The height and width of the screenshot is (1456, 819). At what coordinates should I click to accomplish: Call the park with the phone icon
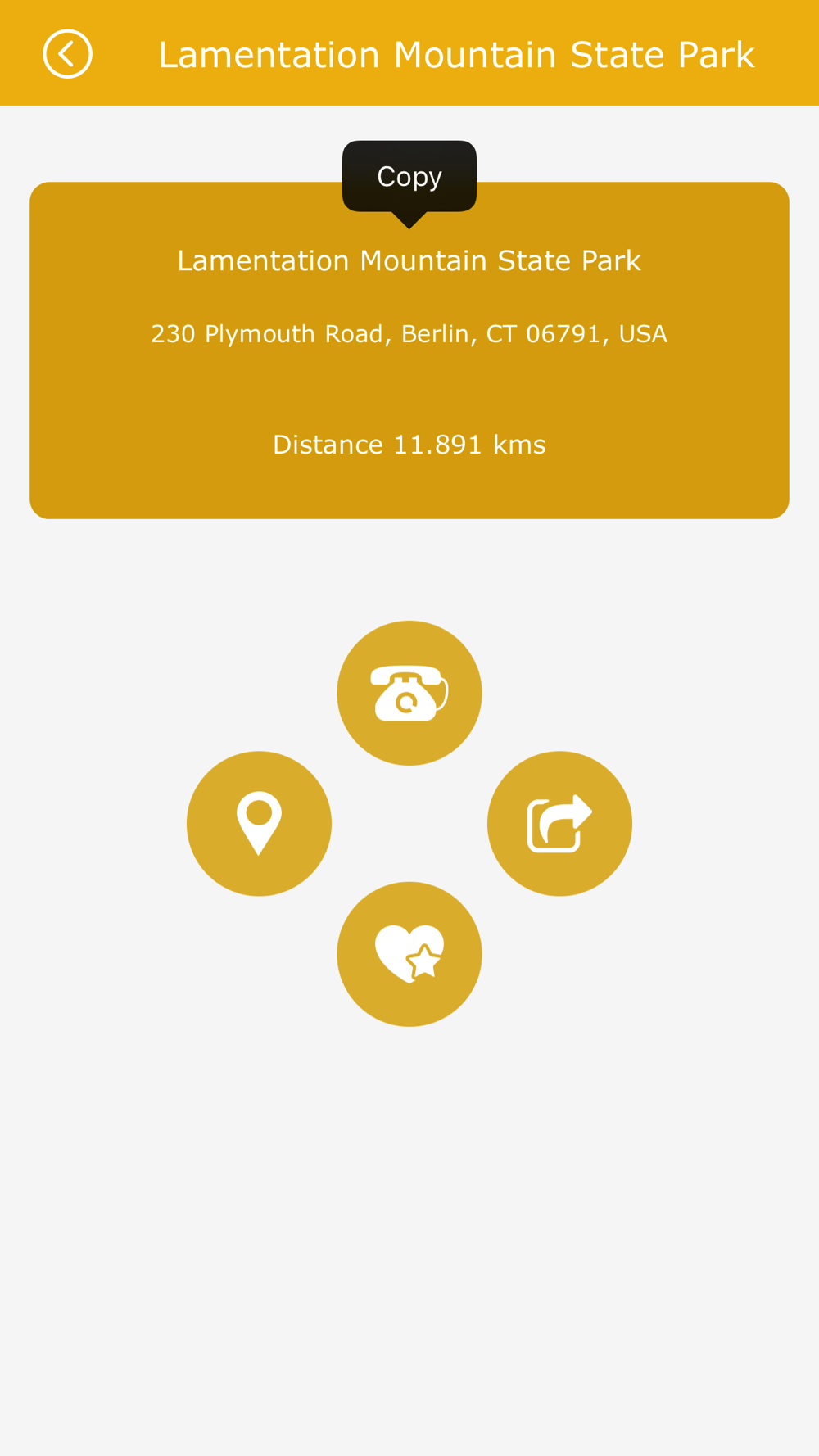click(x=409, y=693)
